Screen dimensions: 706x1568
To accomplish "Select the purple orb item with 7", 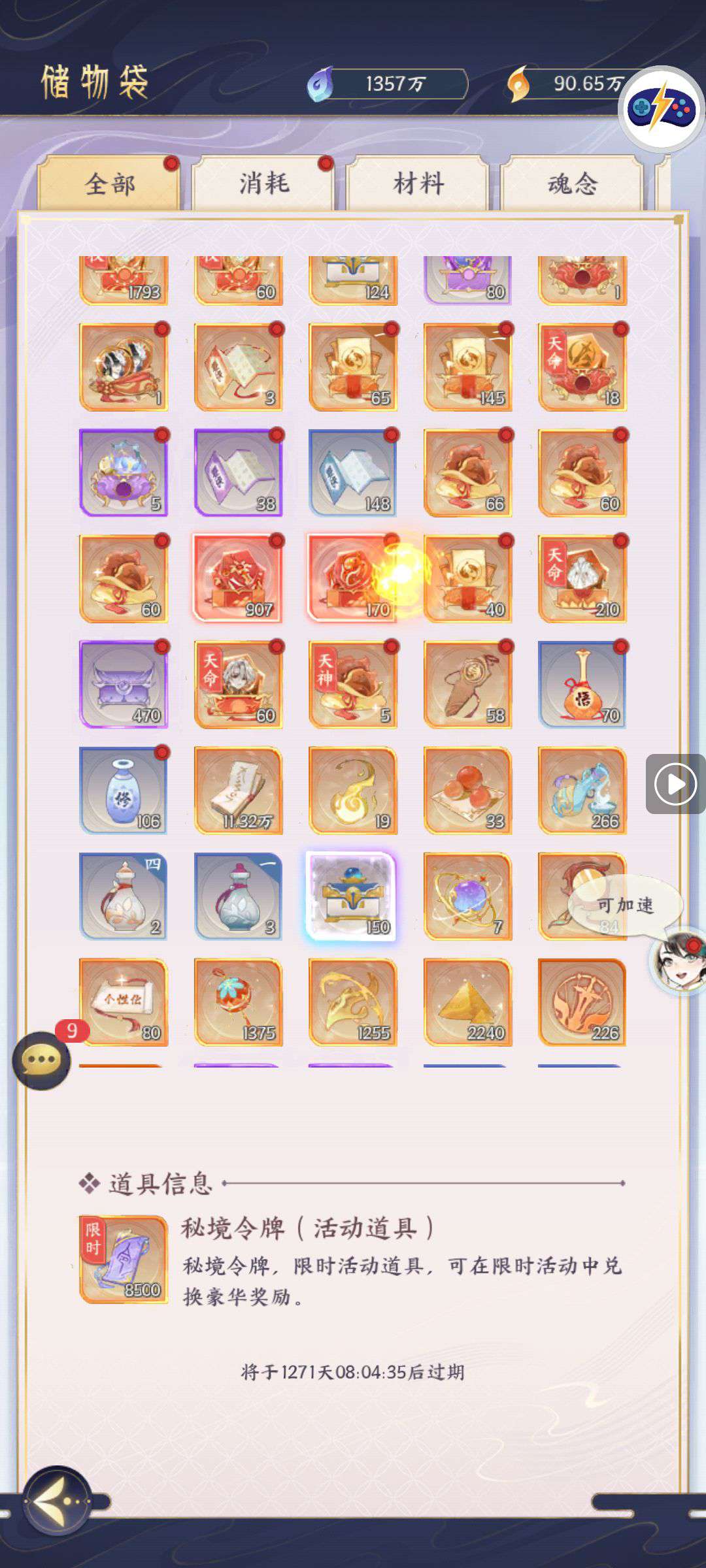I will 467,896.
